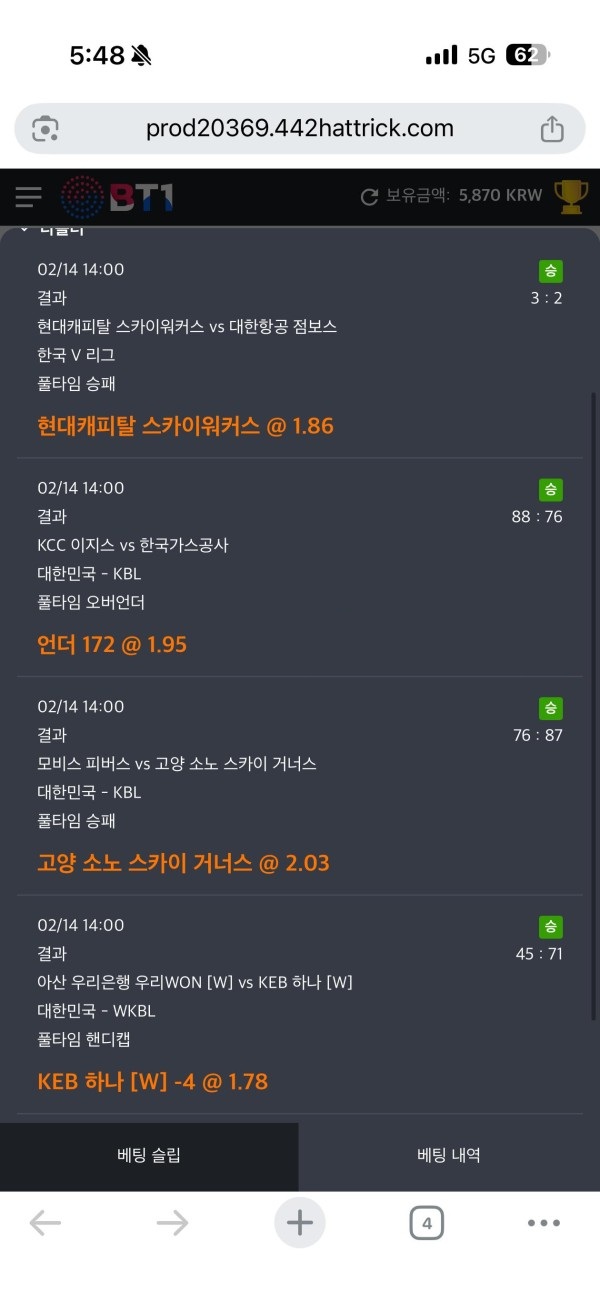Switch to the 베팅 슬립 tab

pyautogui.click(x=149, y=1156)
